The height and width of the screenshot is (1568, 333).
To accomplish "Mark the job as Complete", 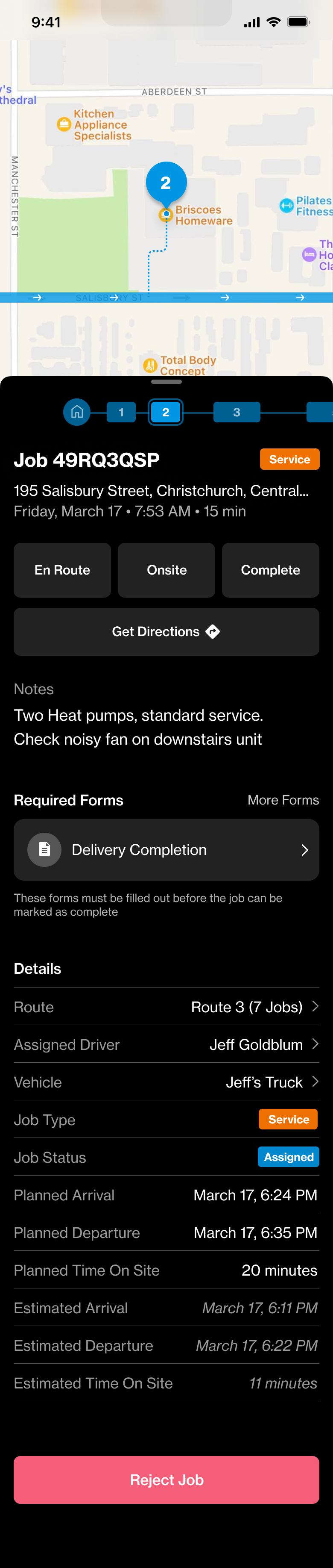I will (270, 570).
